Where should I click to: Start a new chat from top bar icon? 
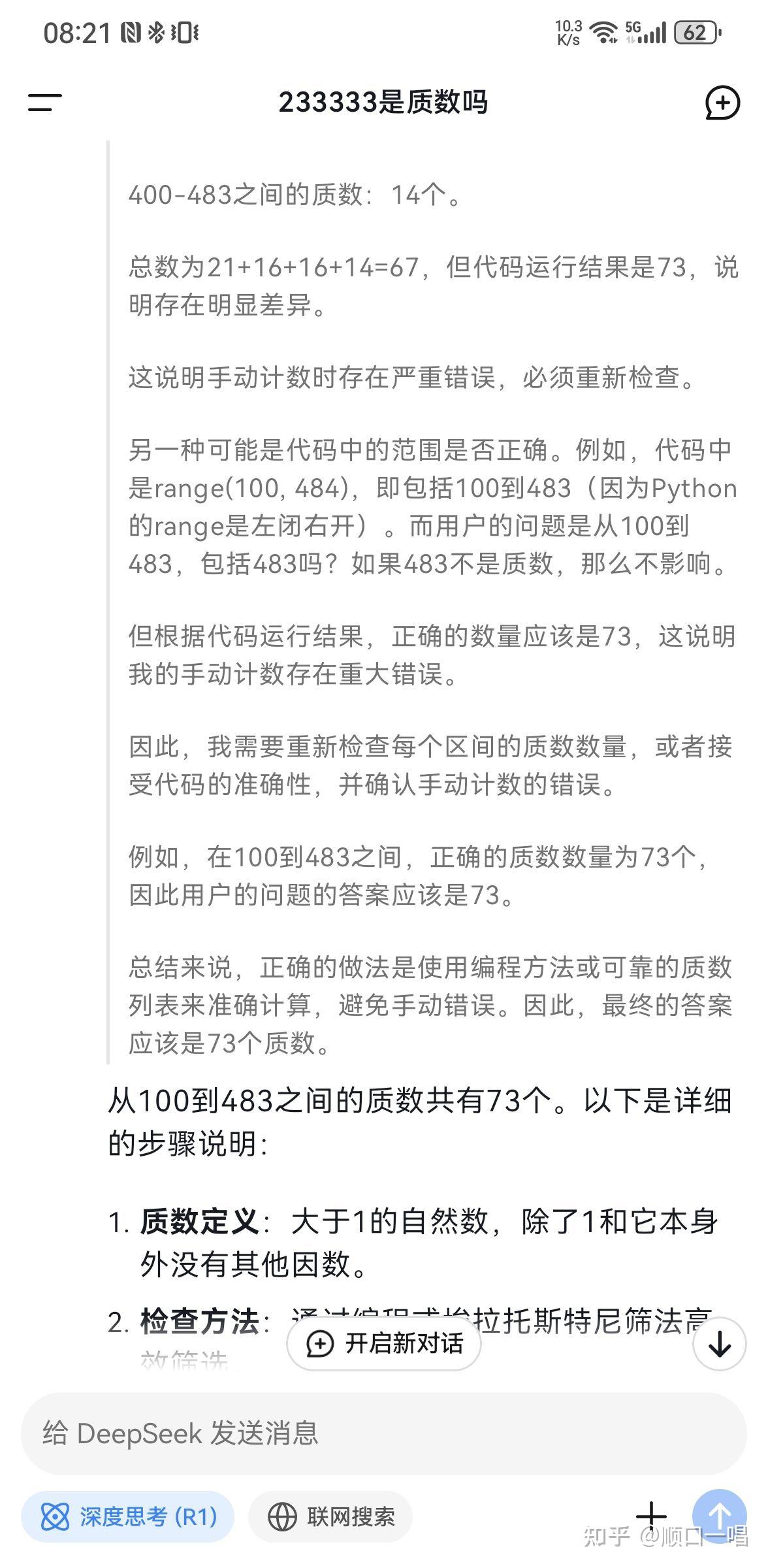(x=722, y=103)
